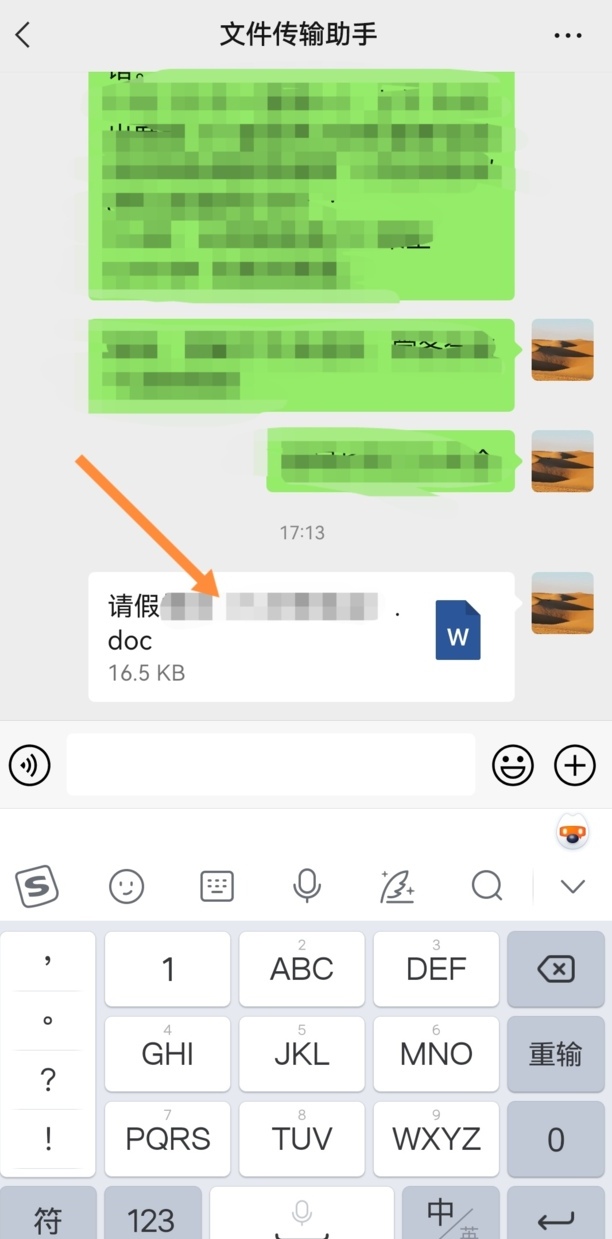
Task: Open the three-dot chat options menu
Action: pos(567,36)
